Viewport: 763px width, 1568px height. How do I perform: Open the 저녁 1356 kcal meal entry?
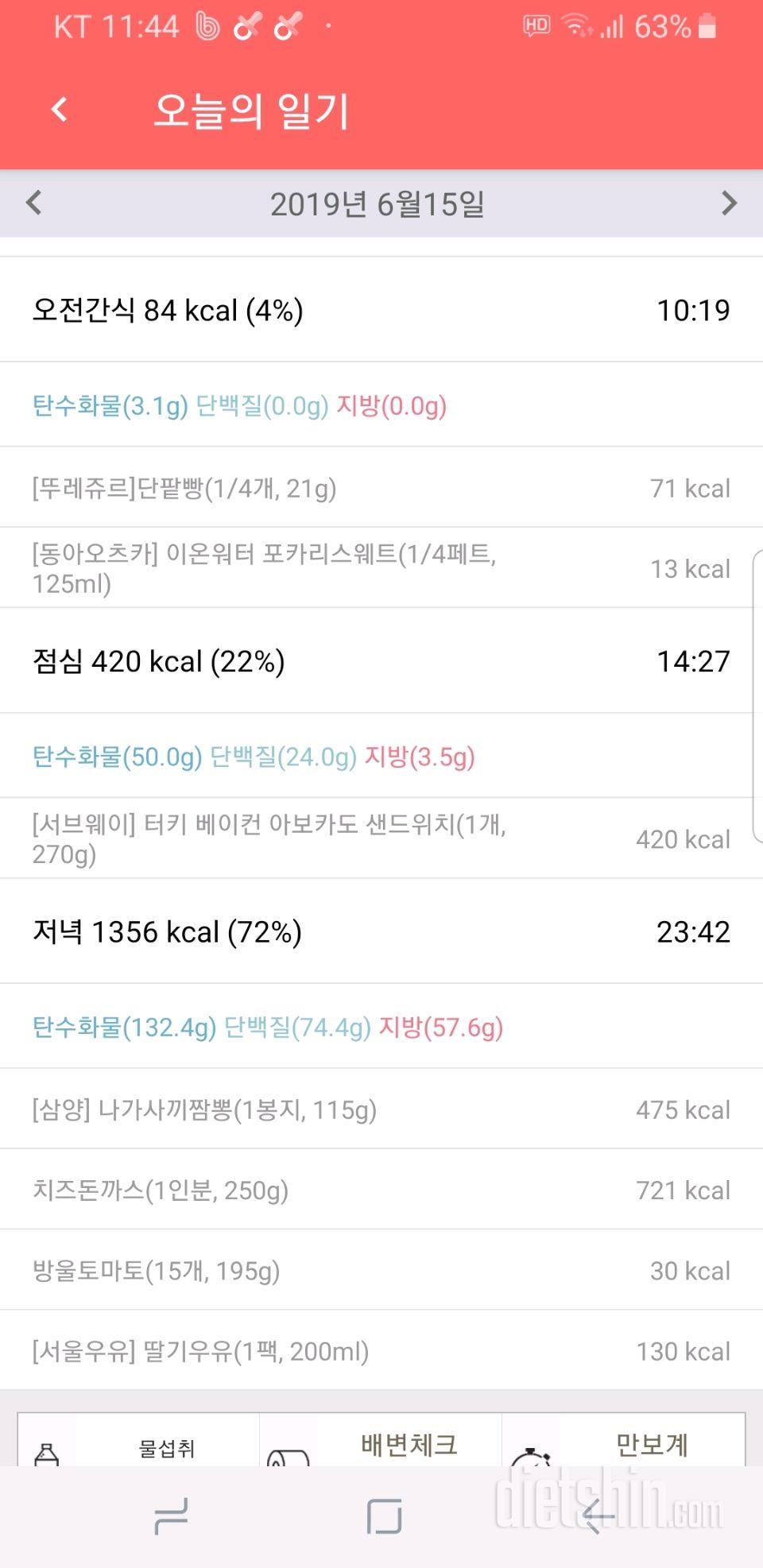[381, 931]
